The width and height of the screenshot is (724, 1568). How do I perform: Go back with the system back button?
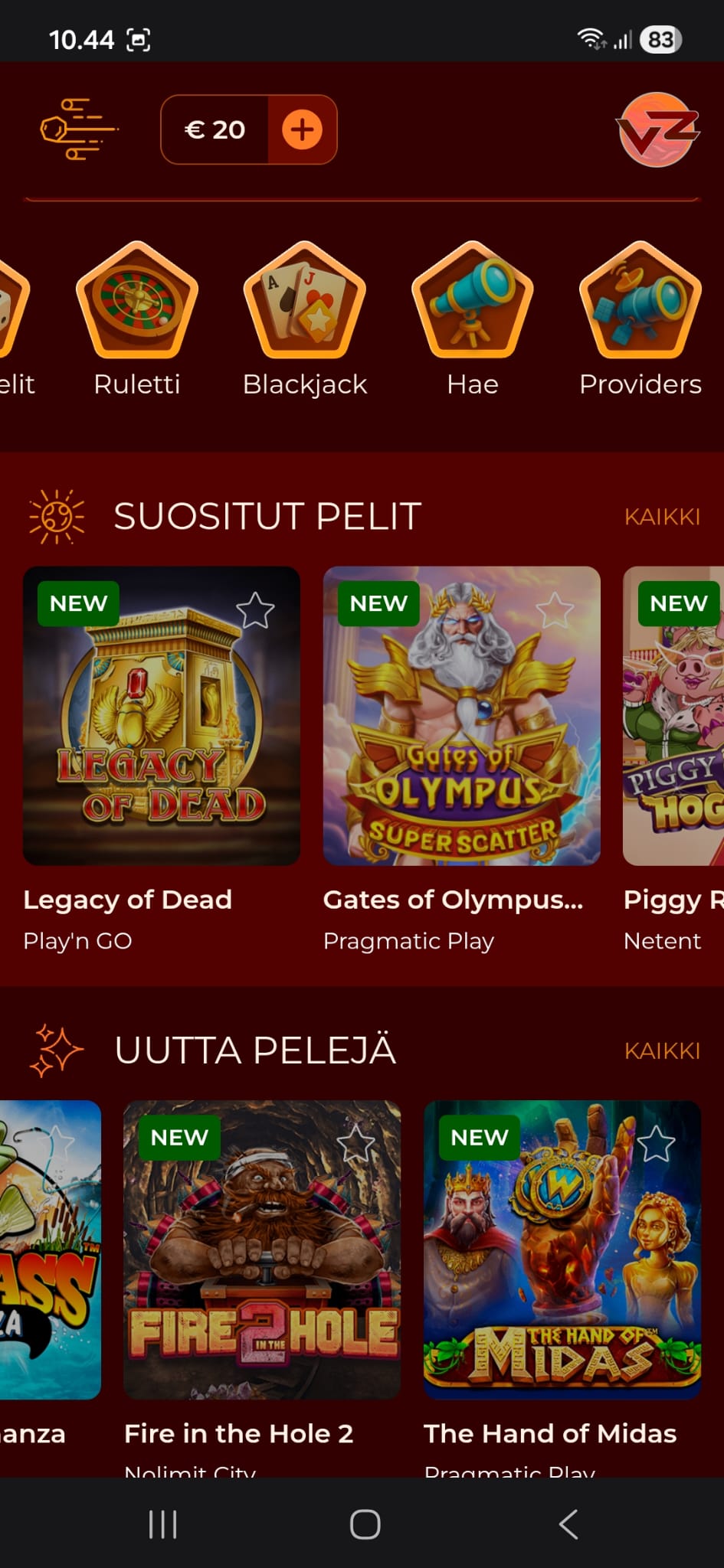pyautogui.click(x=568, y=1524)
